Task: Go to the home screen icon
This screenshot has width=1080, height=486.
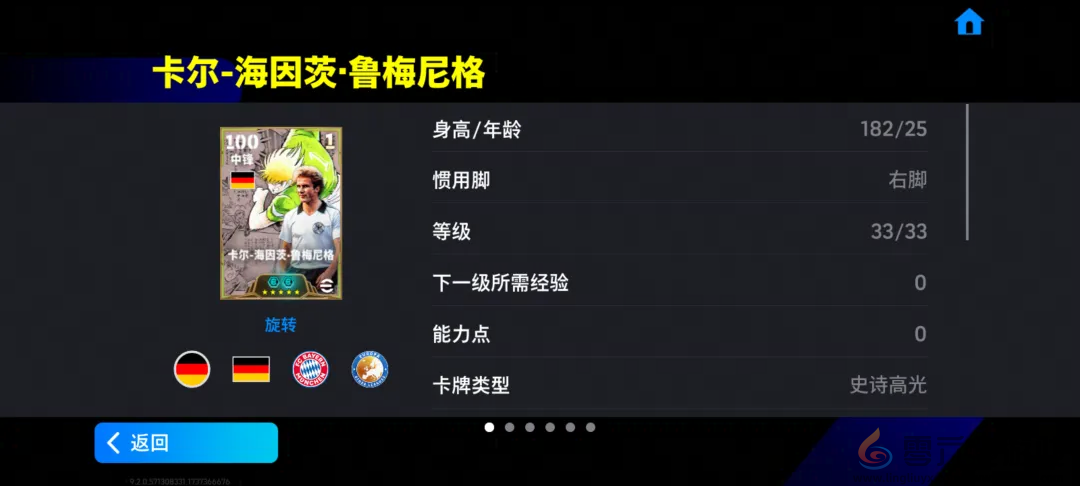Action: [969, 22]
